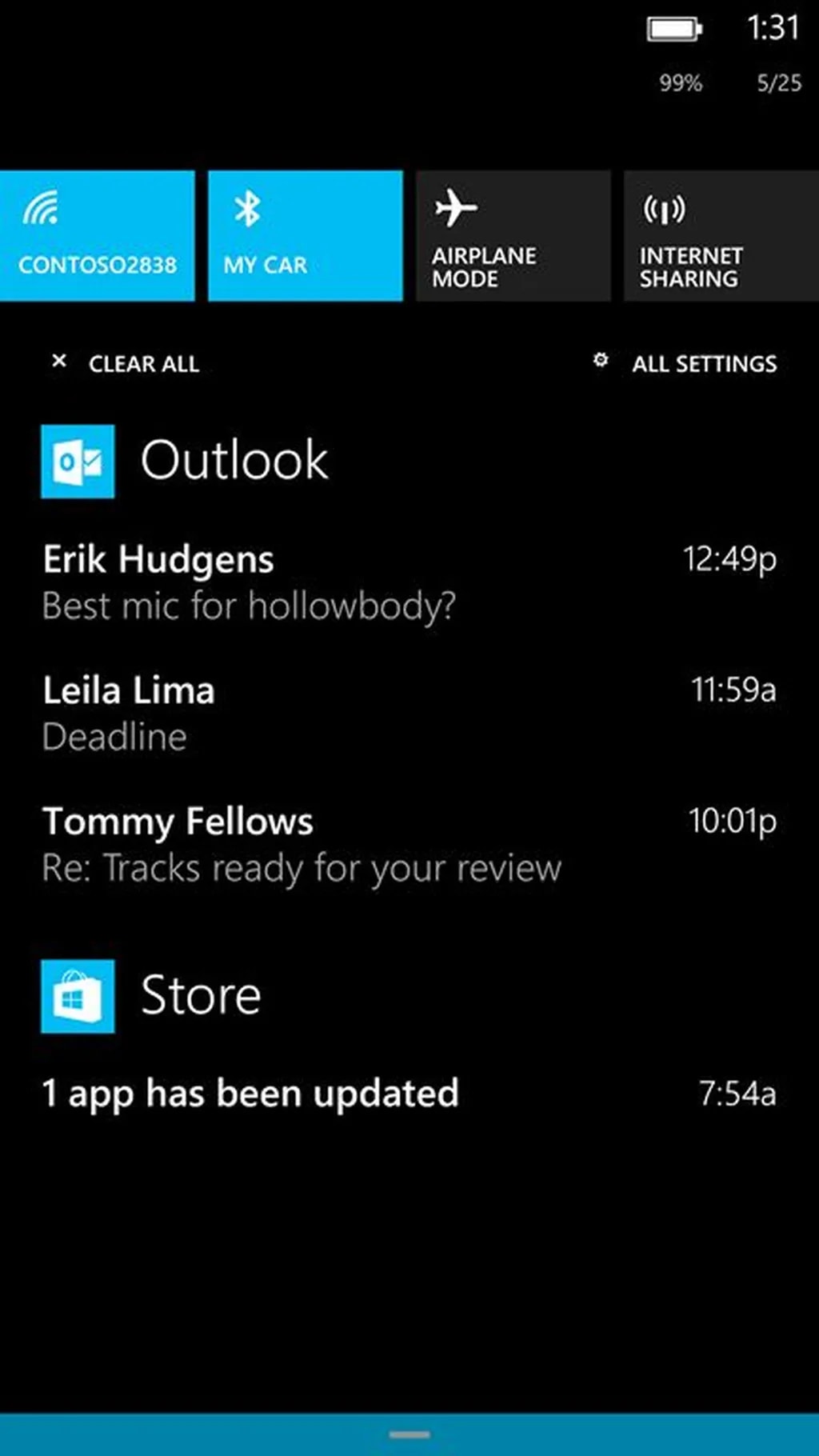Turn on Internet Sharing

(x=720, y=236)
